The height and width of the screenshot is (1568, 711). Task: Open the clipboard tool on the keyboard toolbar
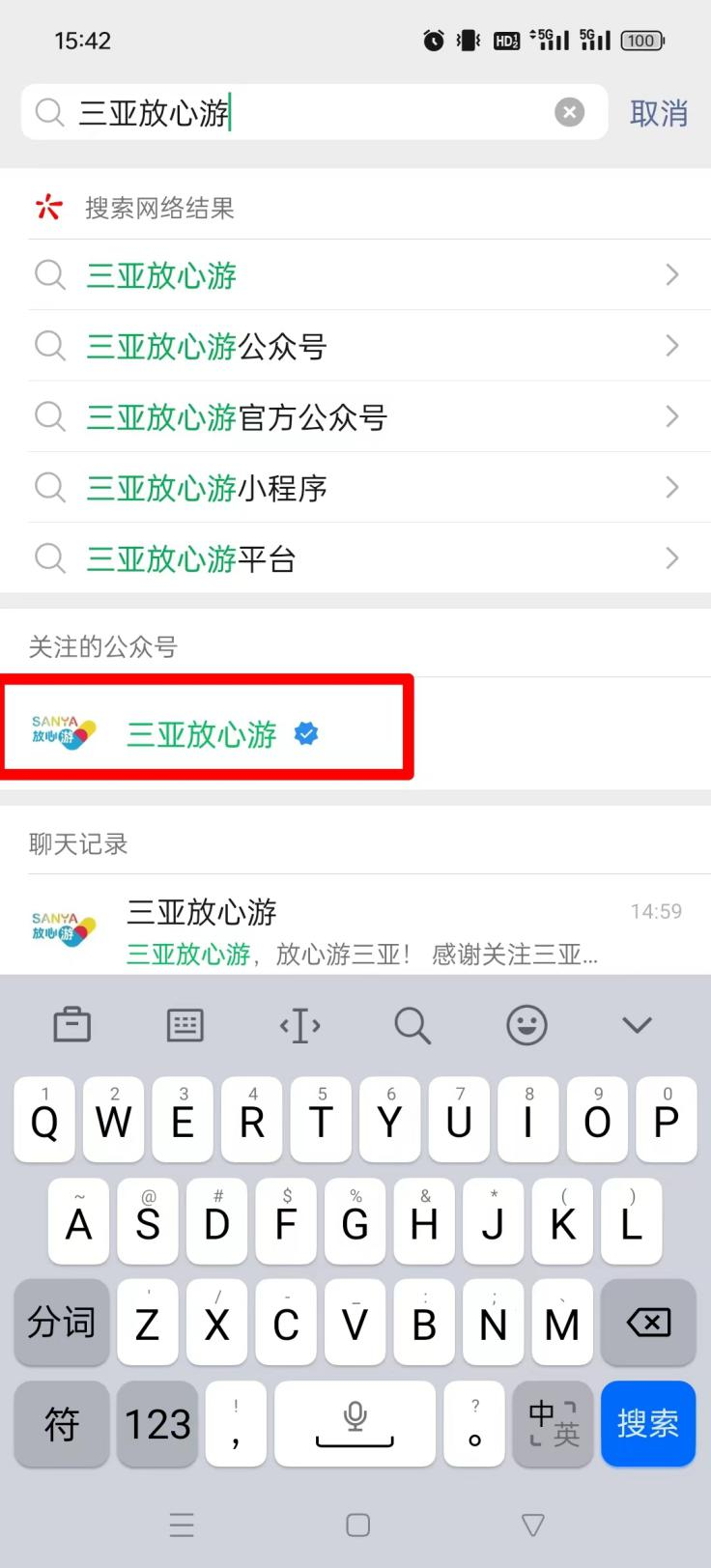click(72, 1025)
